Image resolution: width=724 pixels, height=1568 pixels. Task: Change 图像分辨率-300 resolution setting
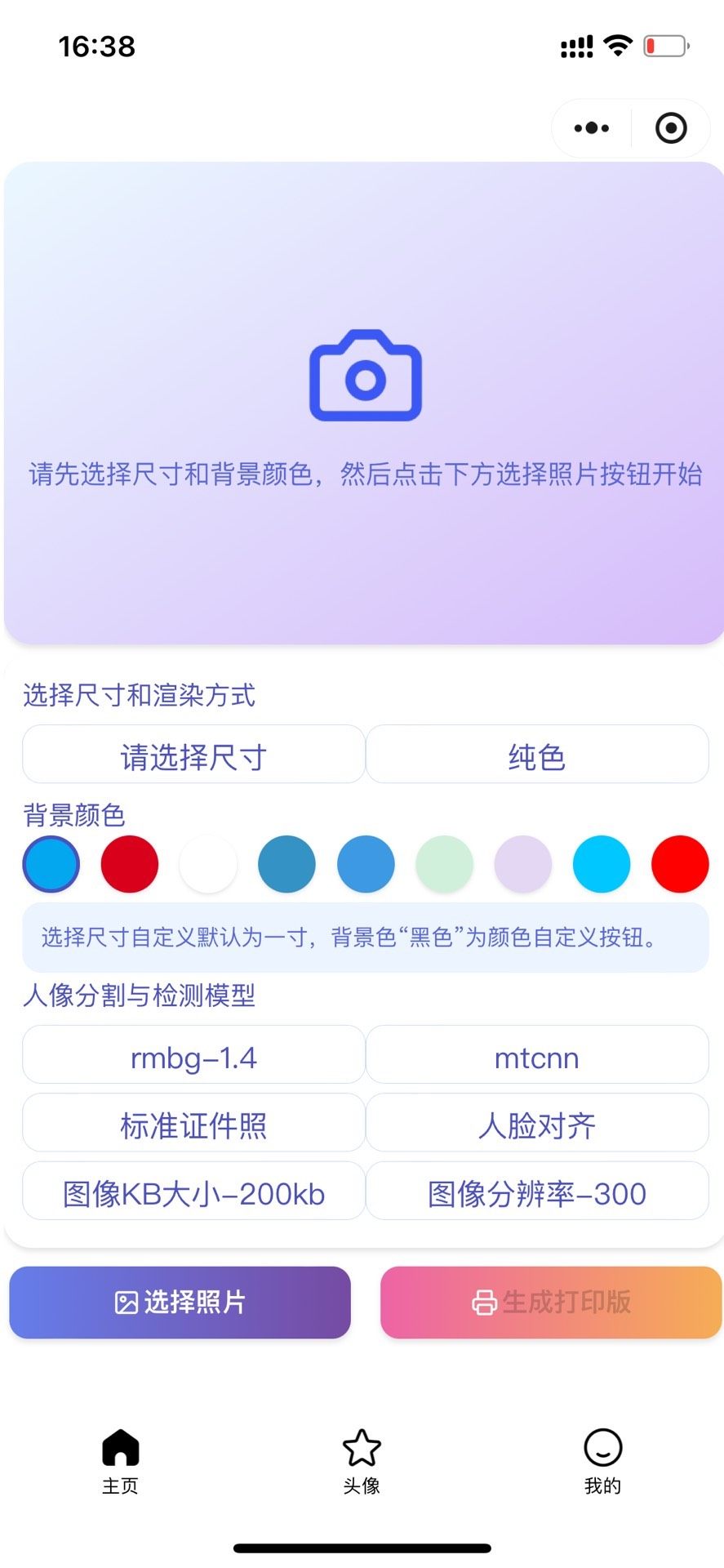click(x=537, y=1192)
